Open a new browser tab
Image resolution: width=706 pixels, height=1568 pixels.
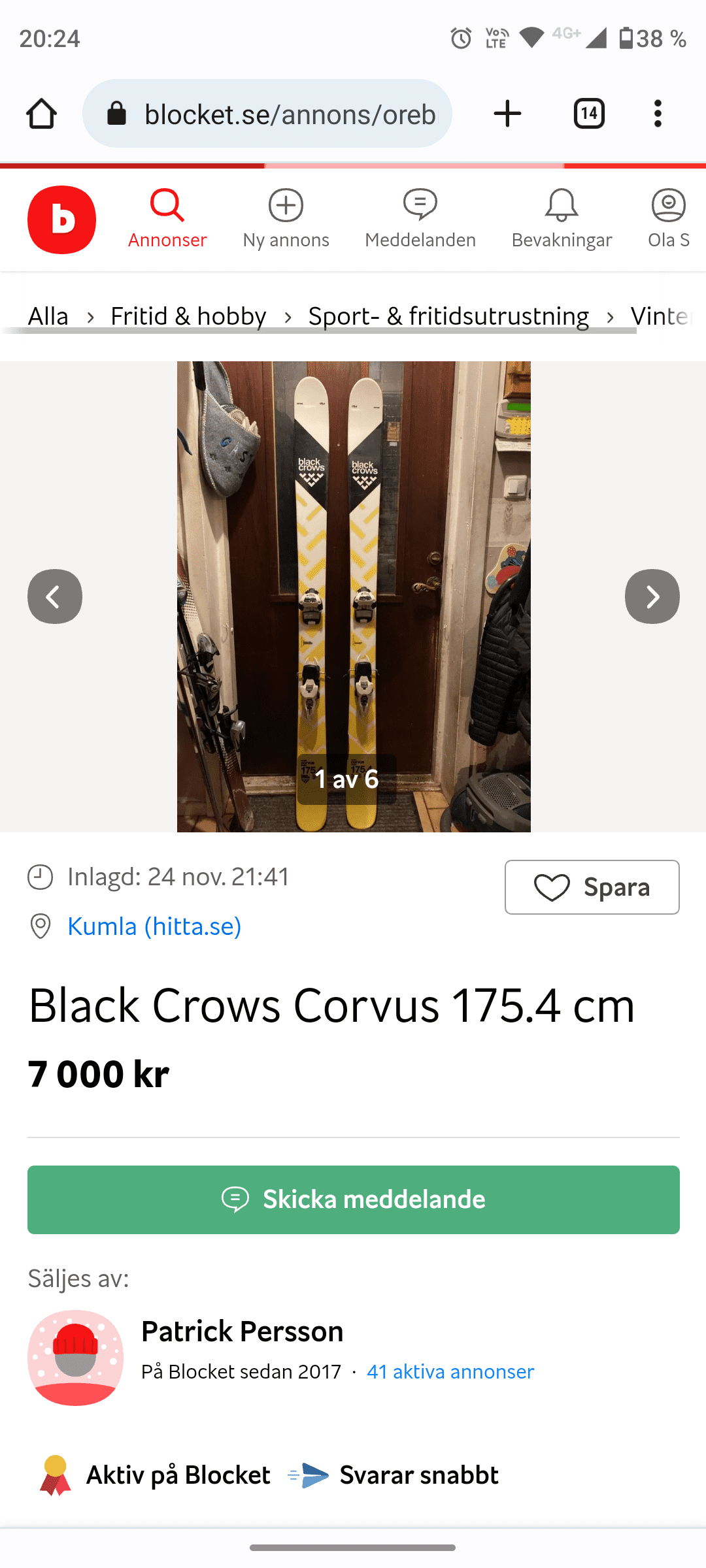click(507, 113)
